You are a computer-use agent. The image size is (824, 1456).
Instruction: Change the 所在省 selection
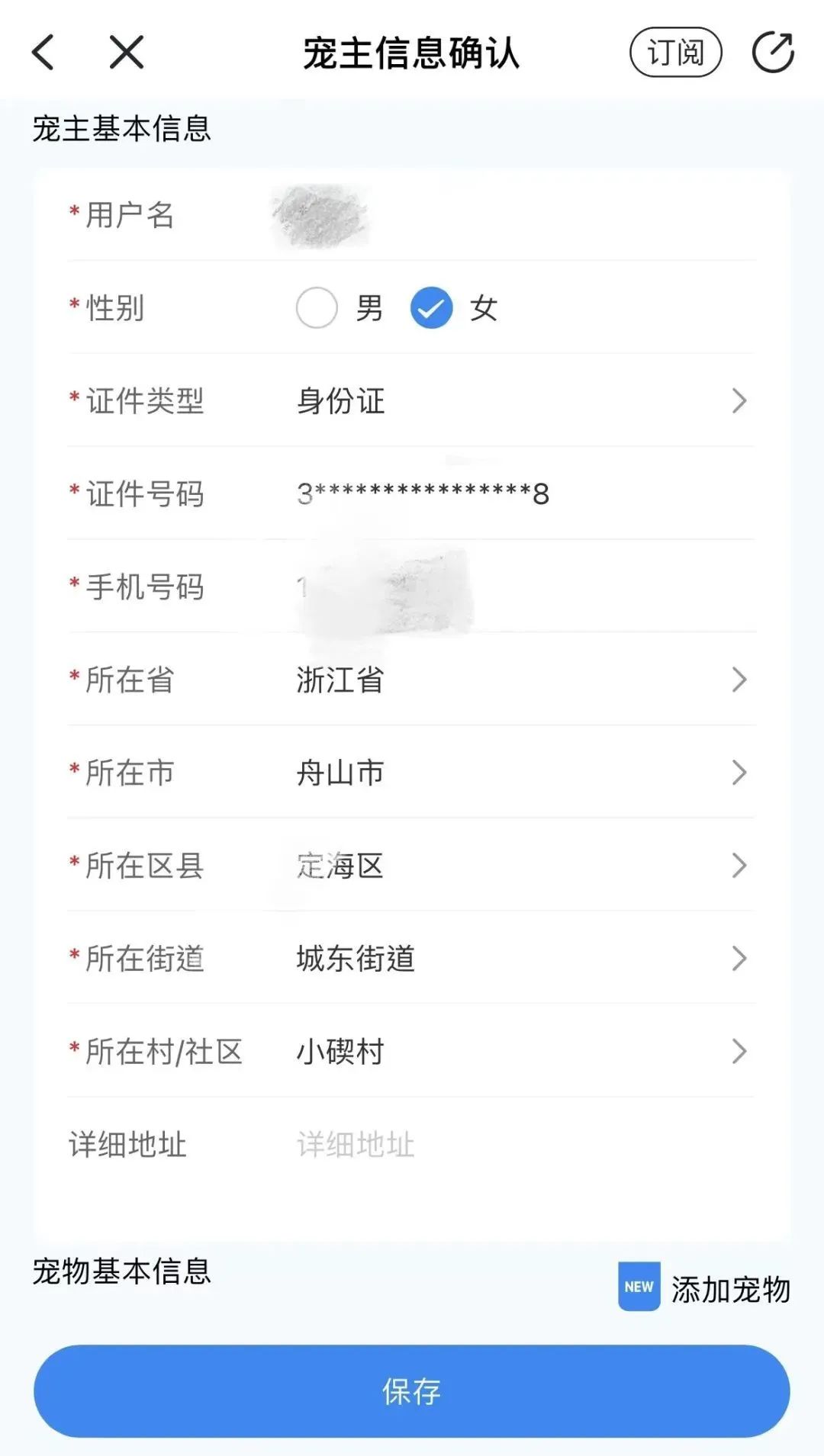[x=519, y=680]
